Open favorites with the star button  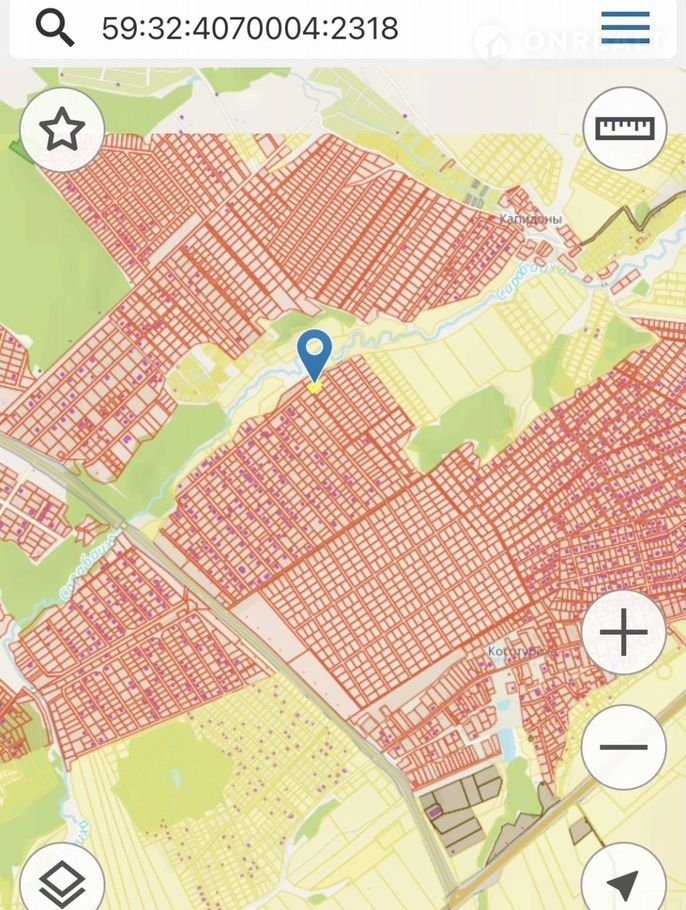[62, 129]
